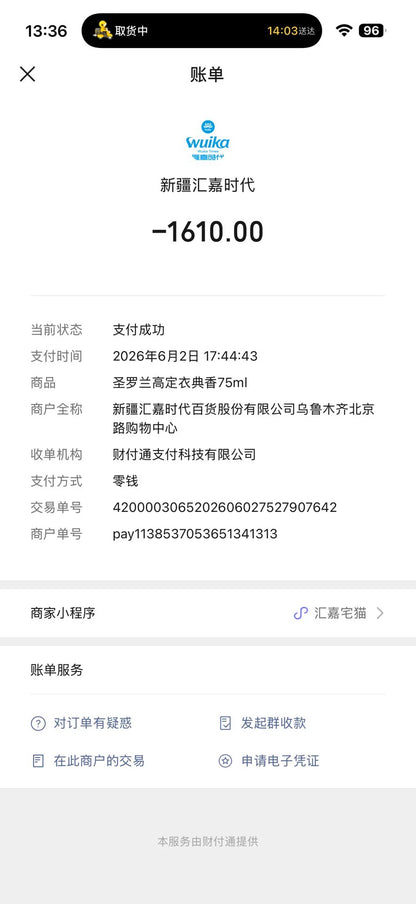Tap 对订单有疑惑 for order help
The height and width of the screenshot is (904, 416).
pyautogui.click(x=81, y=723)
